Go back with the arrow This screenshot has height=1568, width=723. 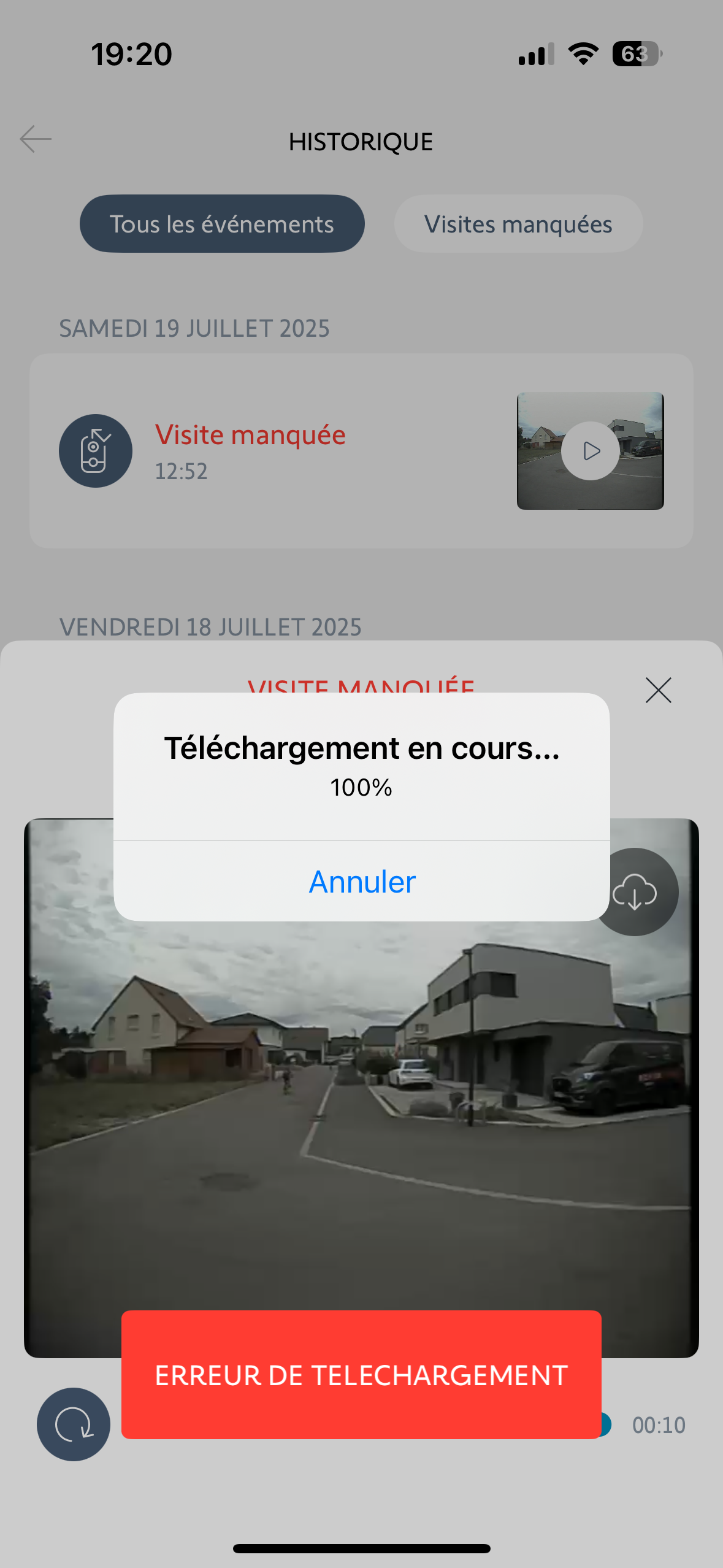pos(36,139)
